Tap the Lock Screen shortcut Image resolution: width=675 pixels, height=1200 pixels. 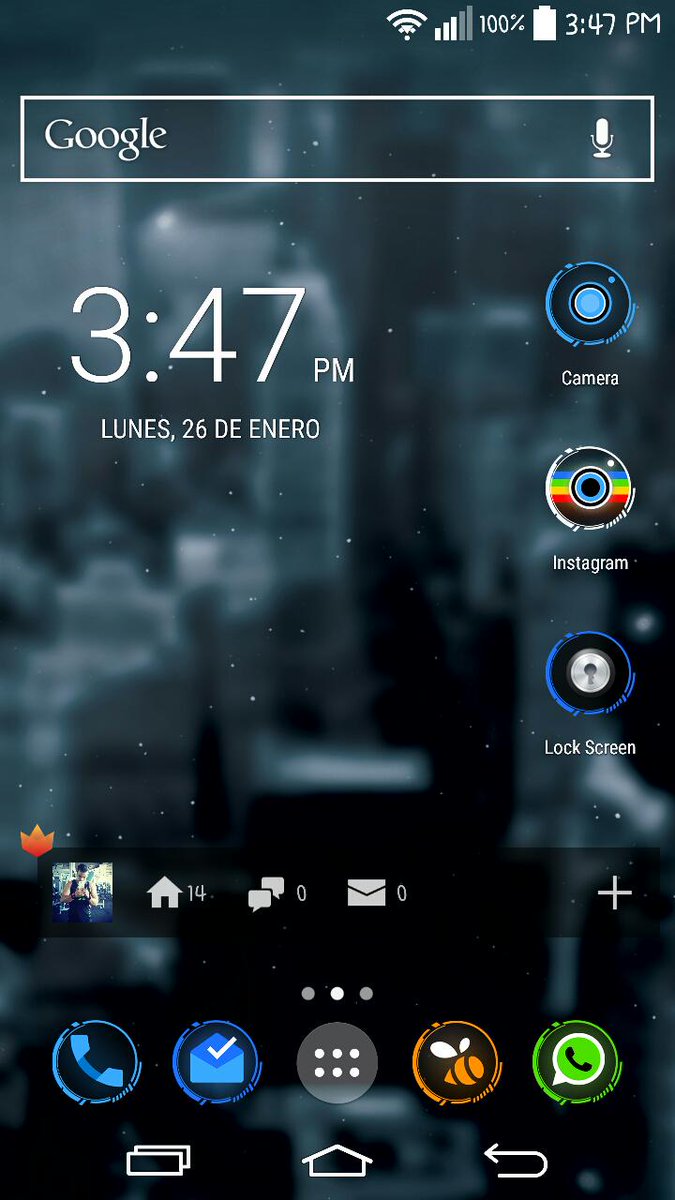click(x=589, y=675)
